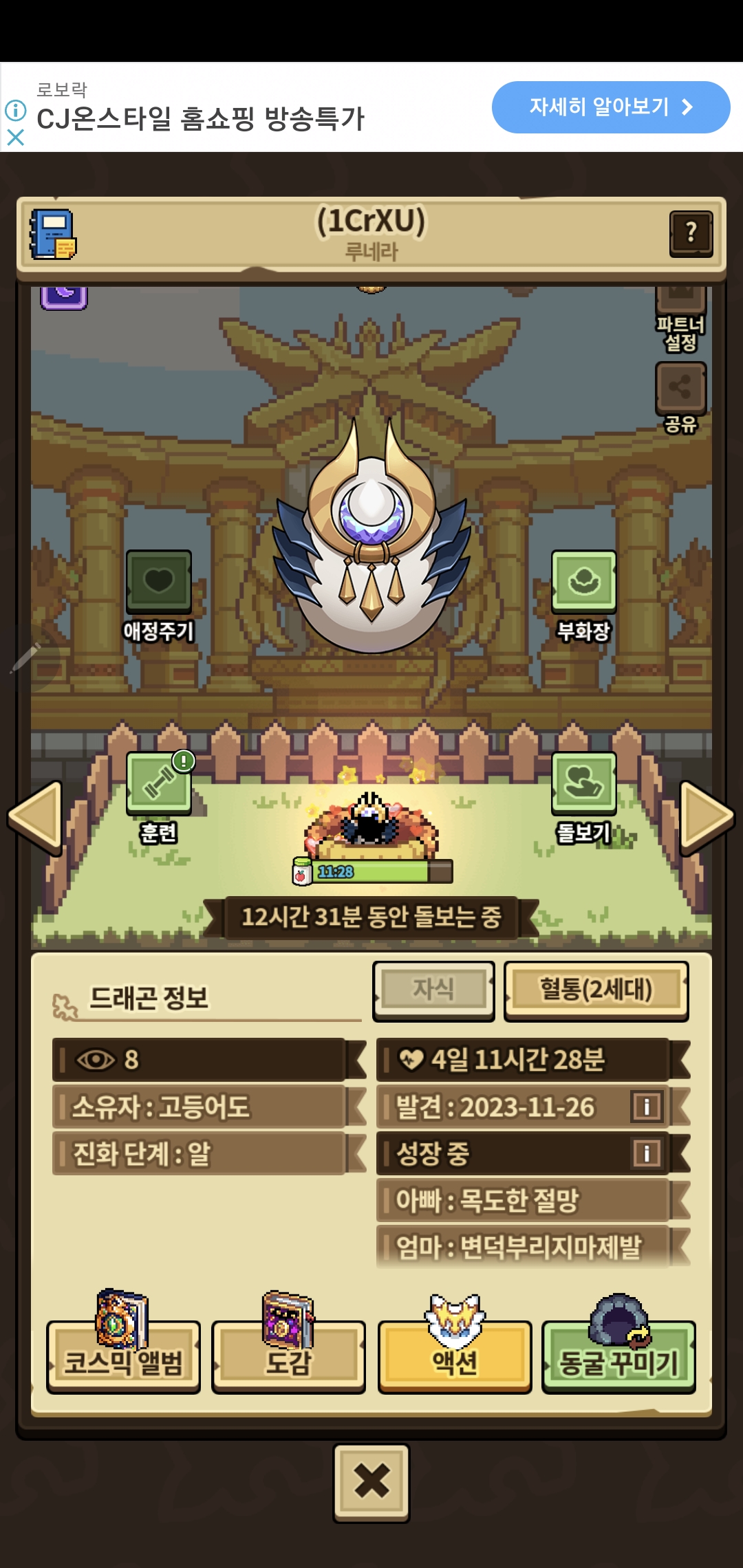Show info for 성장 중 status
743x1568 pixels.
[647, 1153]
